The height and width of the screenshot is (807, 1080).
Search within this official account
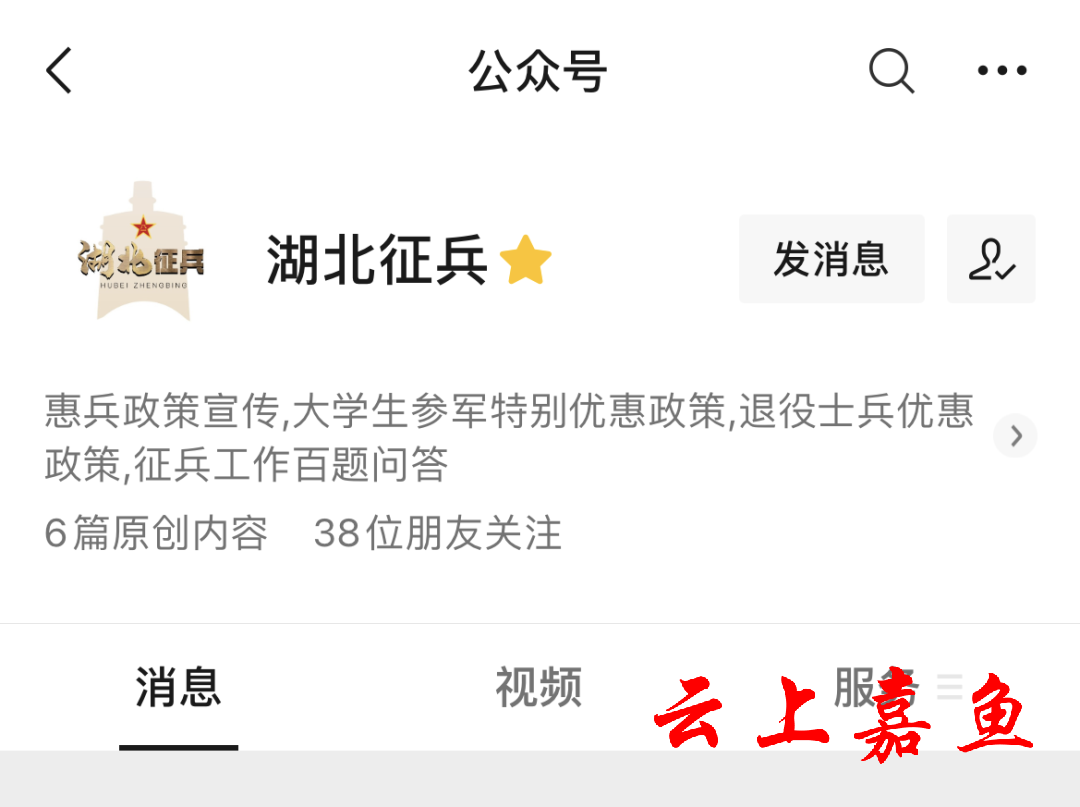click(x=890, y=71)
